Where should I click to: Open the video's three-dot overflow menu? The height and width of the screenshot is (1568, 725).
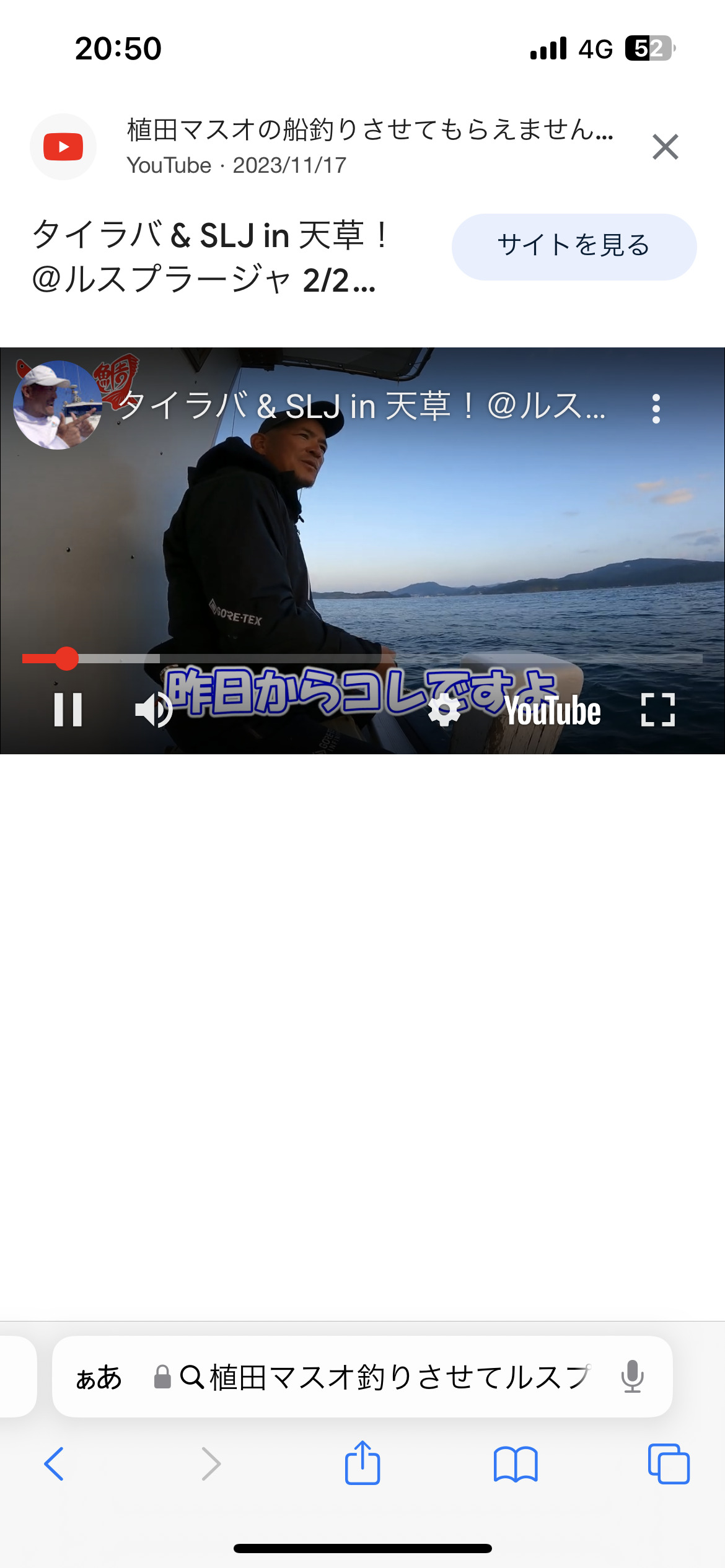(x=656, y=409)
